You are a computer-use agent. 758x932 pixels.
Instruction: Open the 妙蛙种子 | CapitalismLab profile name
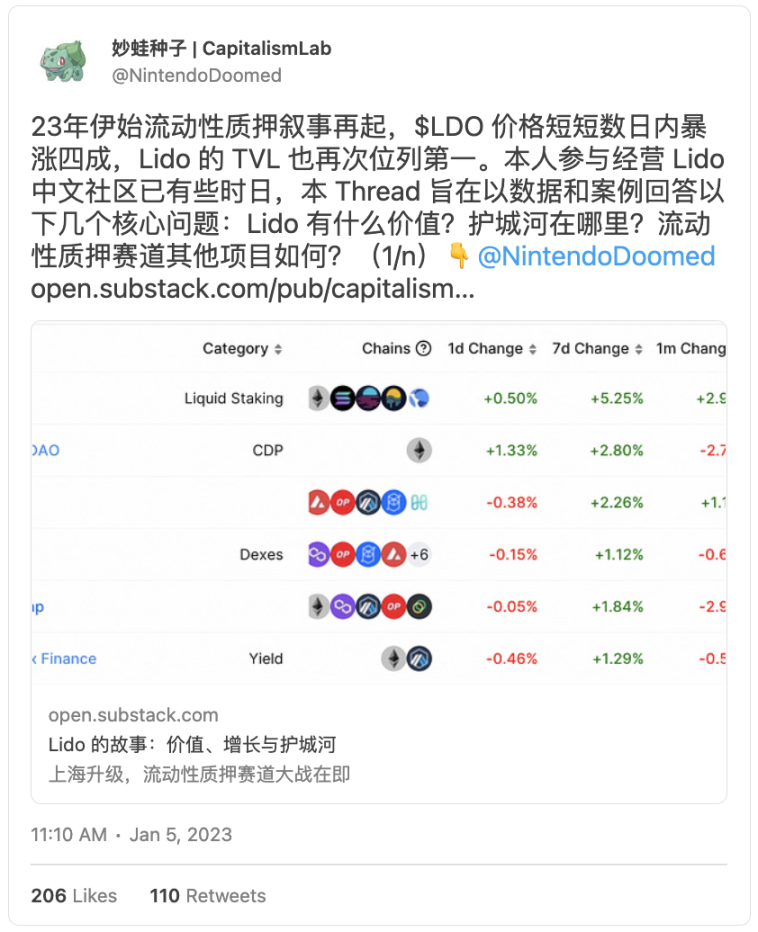(x=221, y=48)
